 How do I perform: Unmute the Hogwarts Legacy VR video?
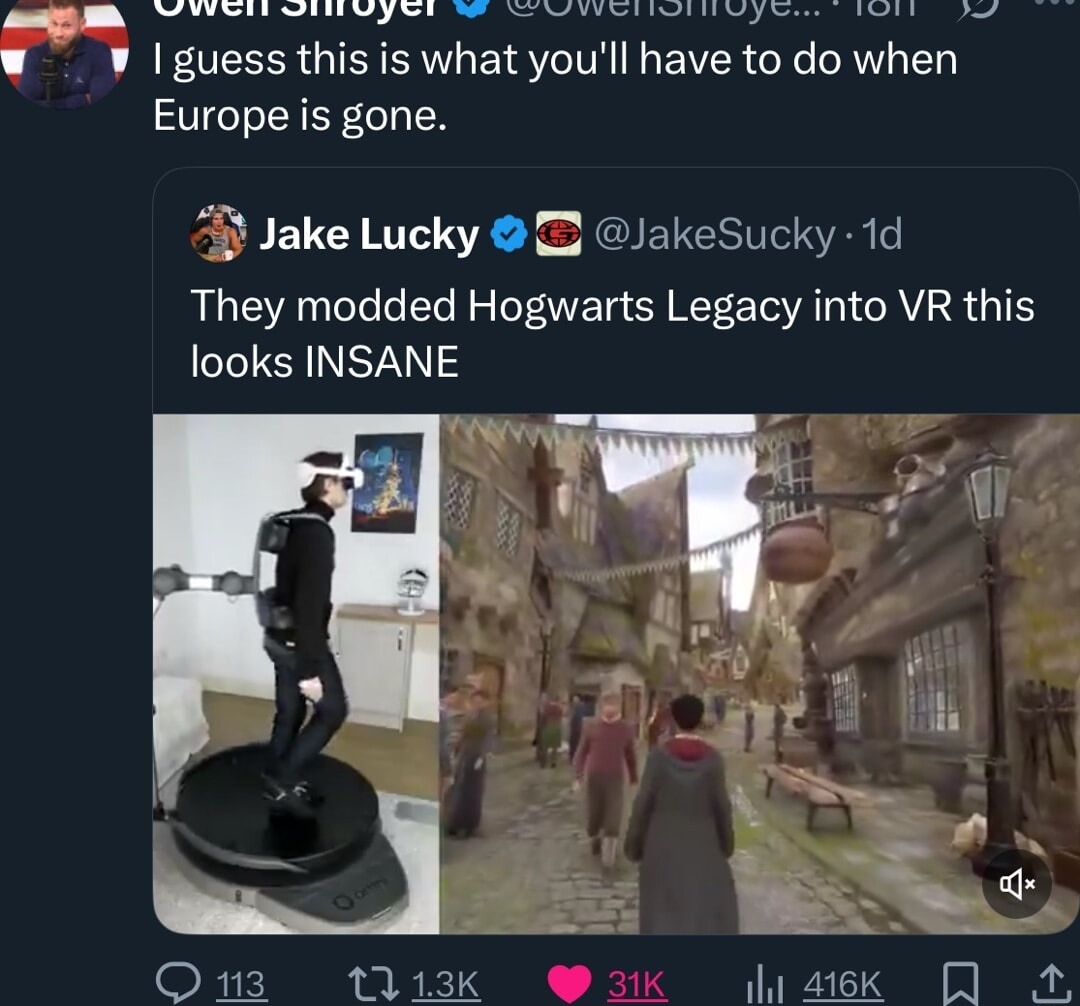[x=1016, y=884]
